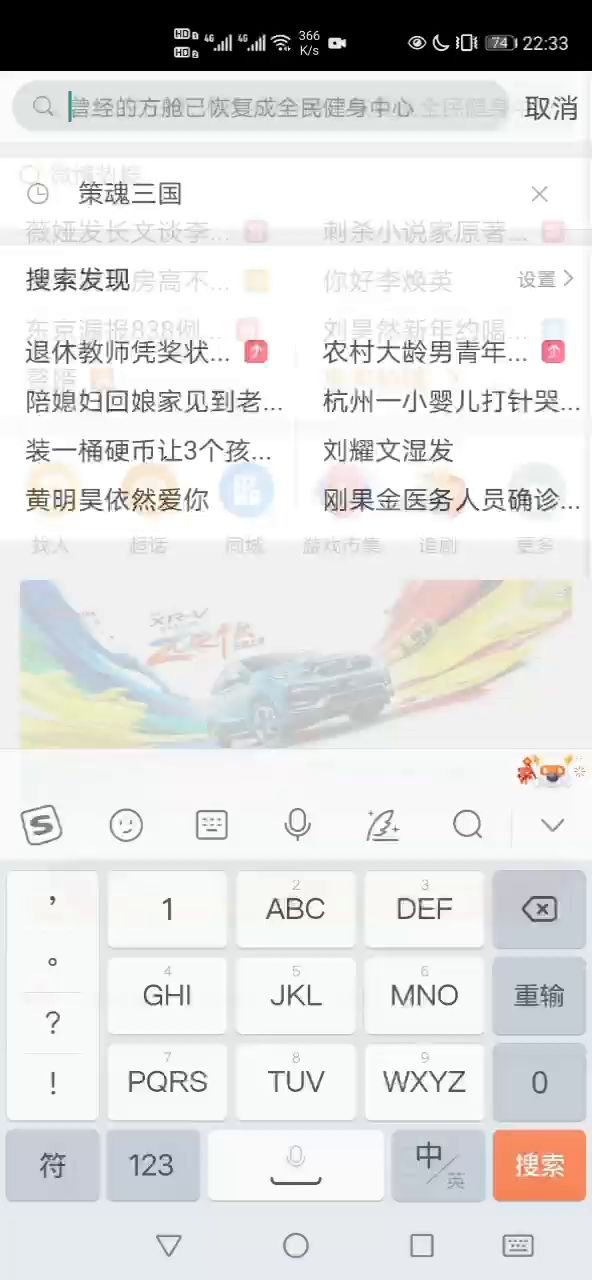
Task: Search the topic 退休教师凭奖状
Action: tap(128, 352)
